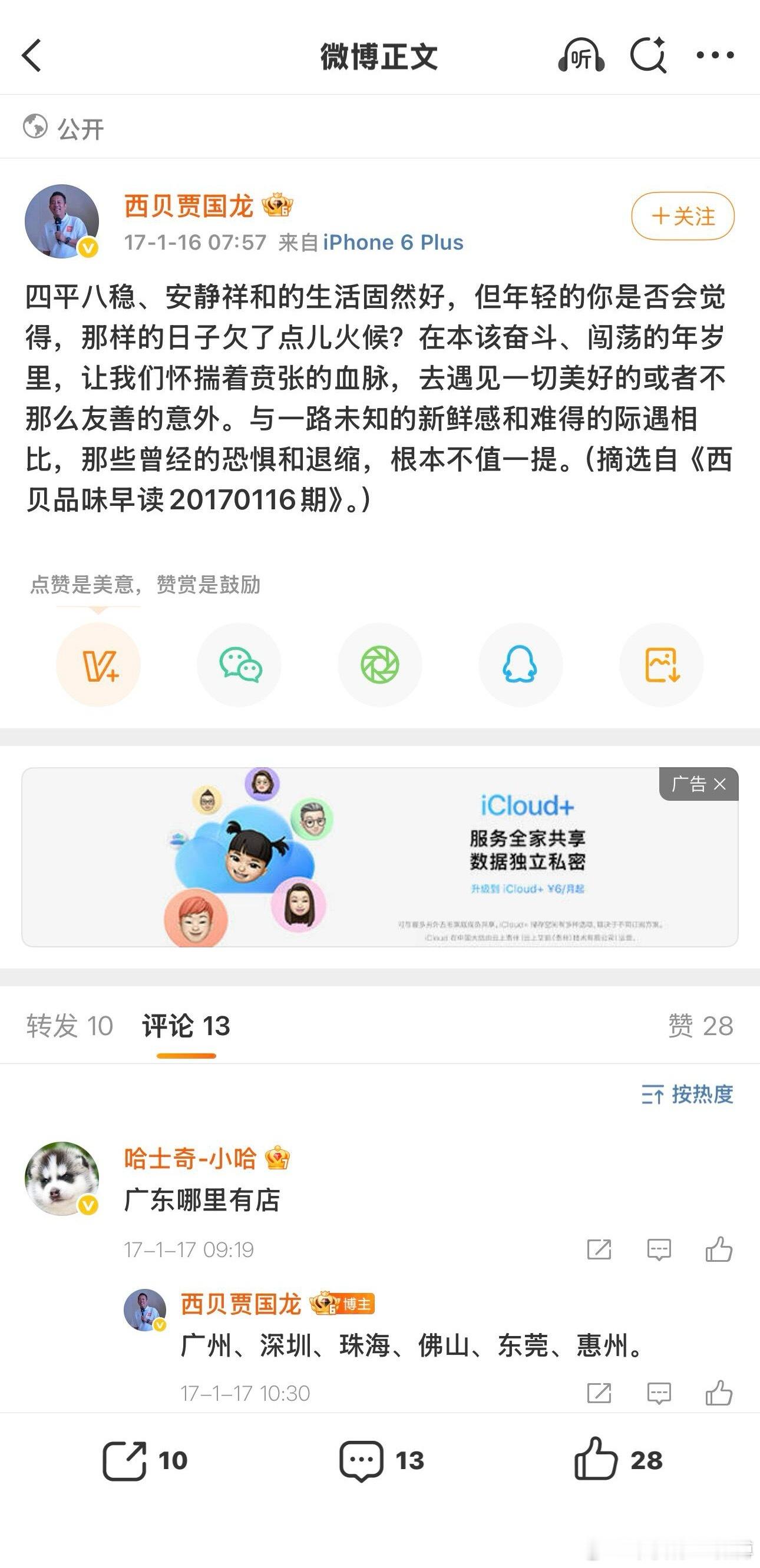Click the save as image icon
The width and height of the screenshot is (760, 1568).
(662, 665)
